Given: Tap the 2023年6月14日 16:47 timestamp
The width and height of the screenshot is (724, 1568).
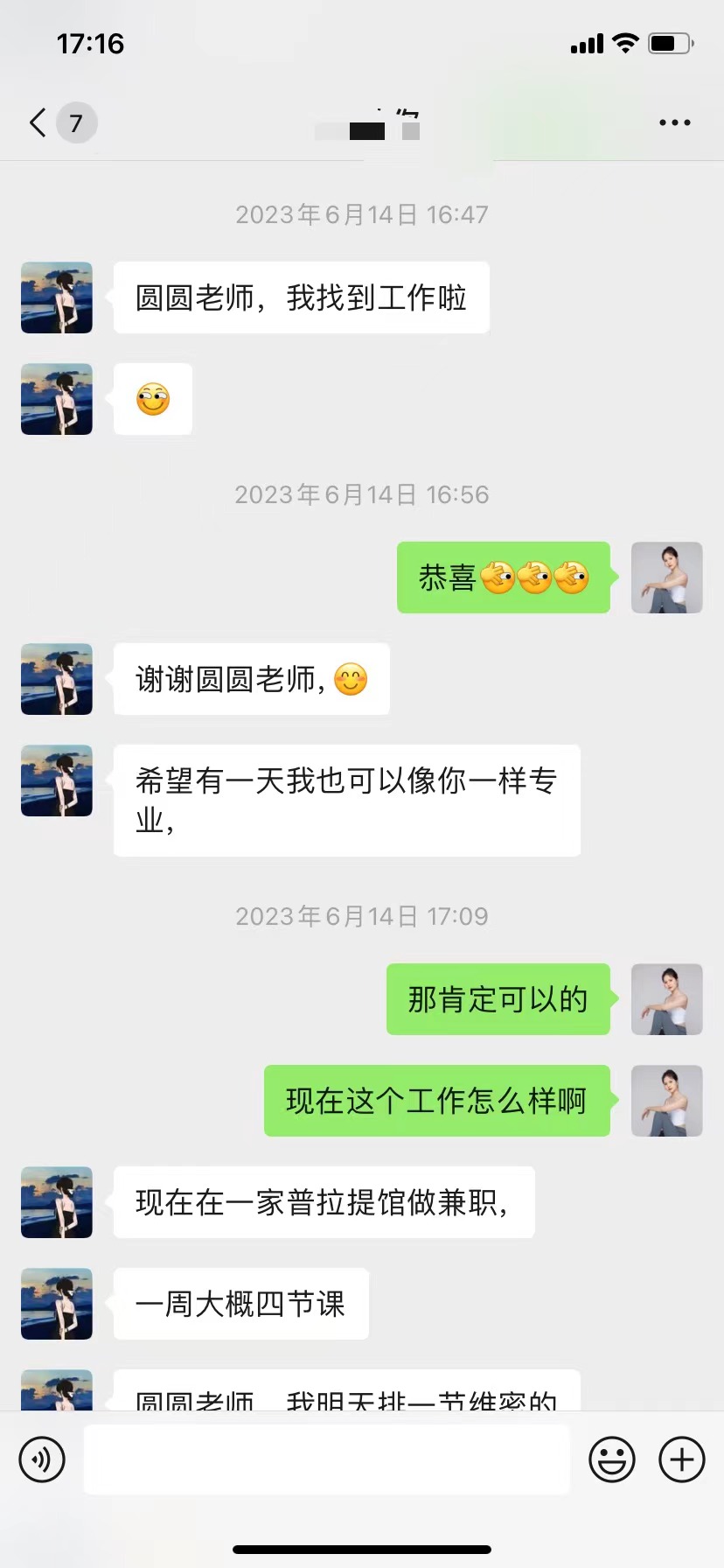Looking at the screenshot, I should click(x=362, y=214).
